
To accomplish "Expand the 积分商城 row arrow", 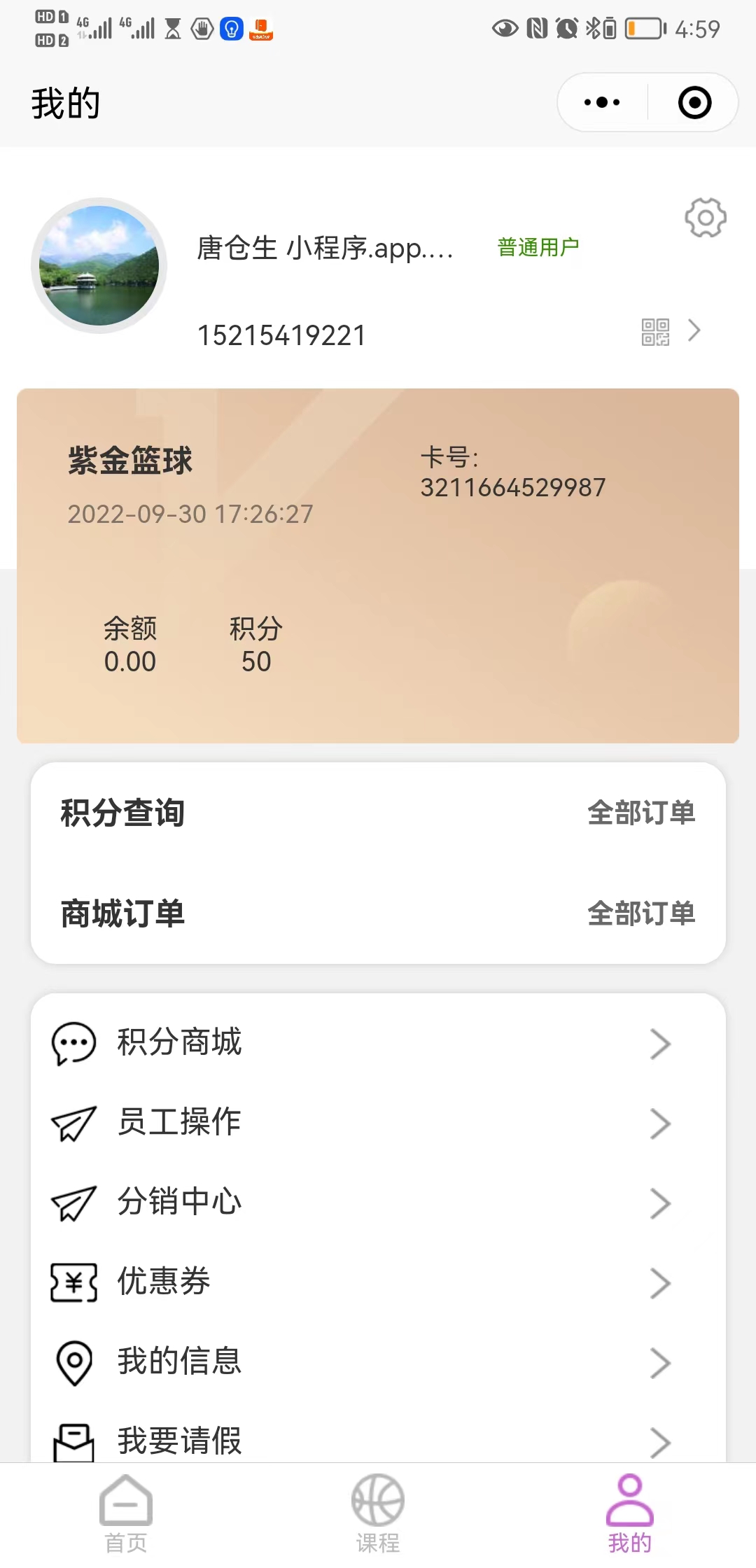I will coord(661,1044).
